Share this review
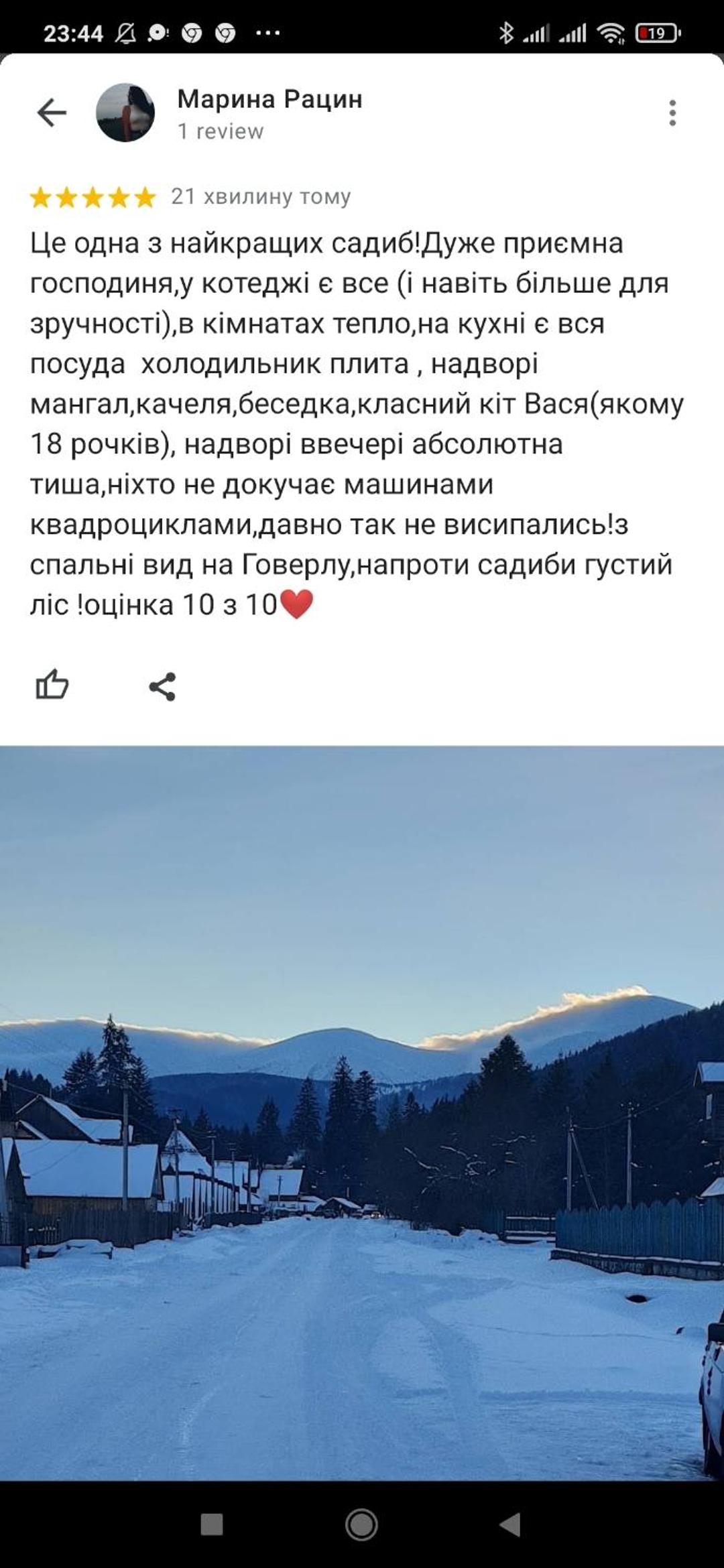The width and height of the screenshot is (724, 1568). (162, 686)
